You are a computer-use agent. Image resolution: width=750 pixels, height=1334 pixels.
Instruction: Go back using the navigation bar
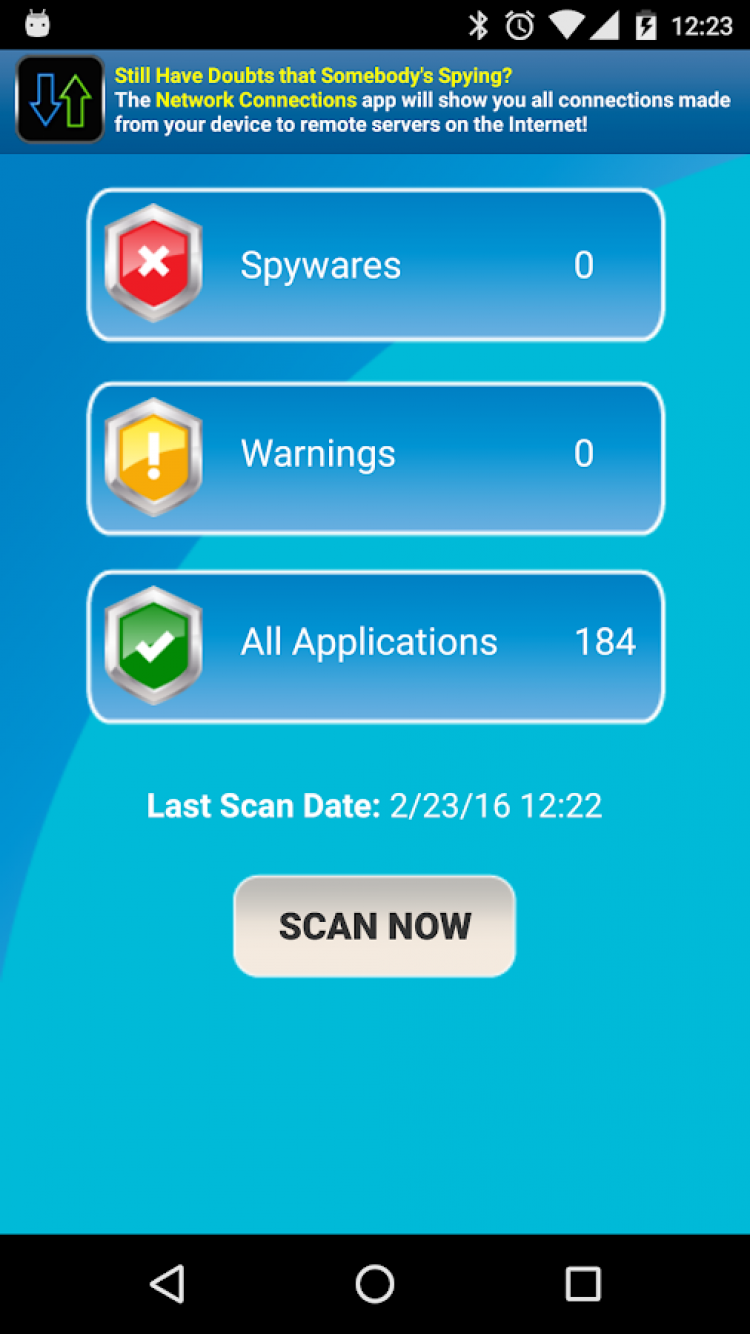(x=167, y=1283)
